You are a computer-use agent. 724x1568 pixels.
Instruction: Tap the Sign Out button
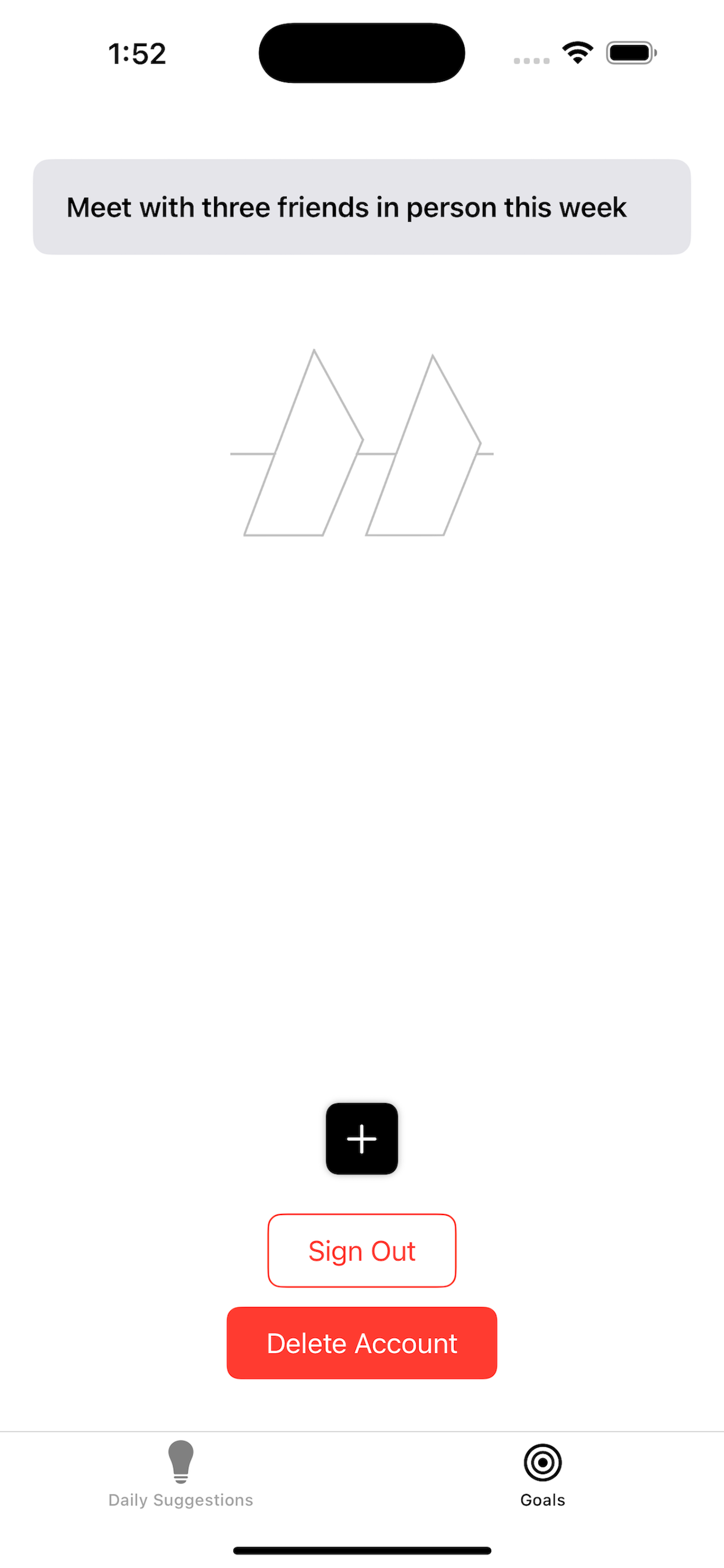tap(361, 1251)
